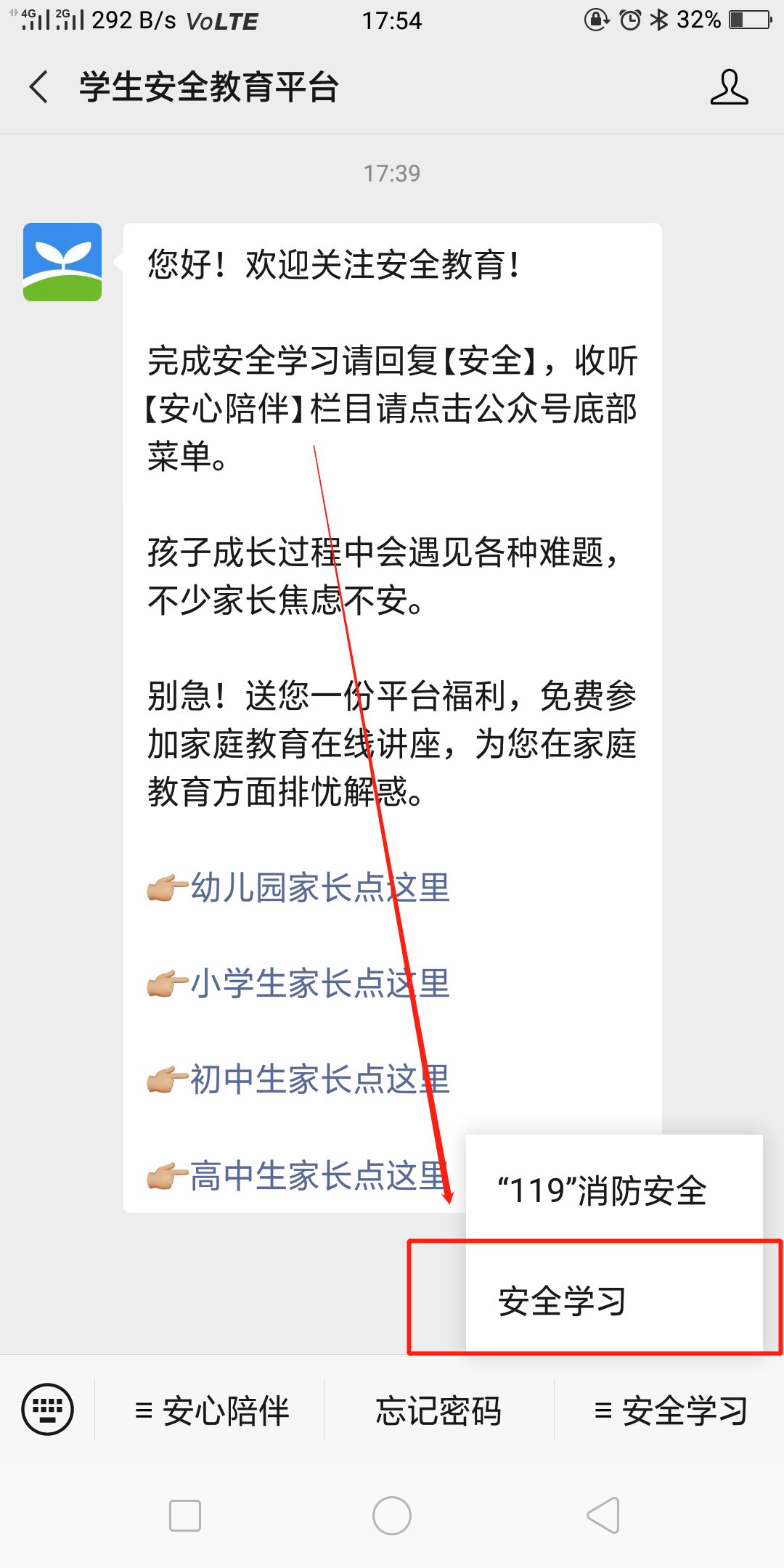Select "119"消防安全 in the popup menu
The width and height of the screenshot is (784, 1568).
(603, 1191)
